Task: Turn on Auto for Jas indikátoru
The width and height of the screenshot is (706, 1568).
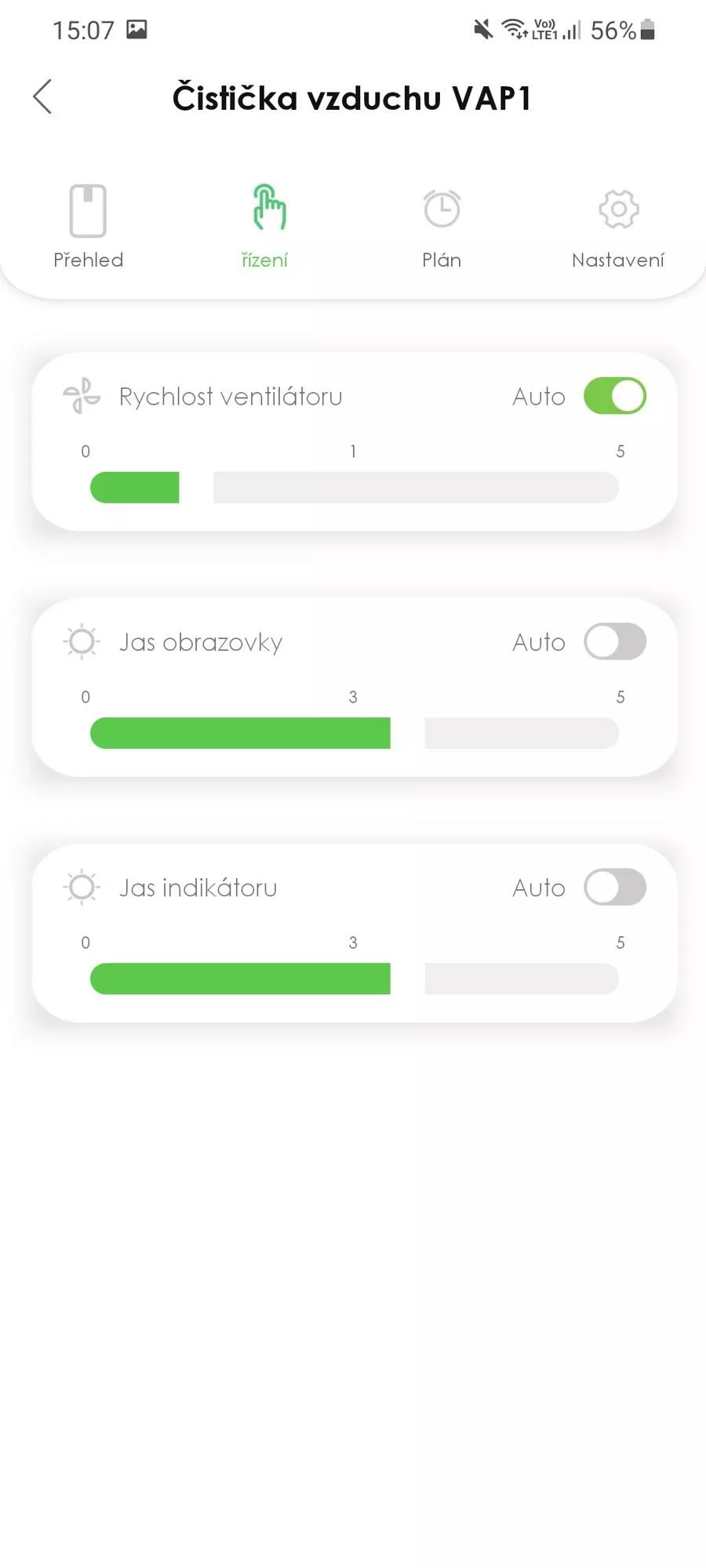Action: [x=615, y=887]
